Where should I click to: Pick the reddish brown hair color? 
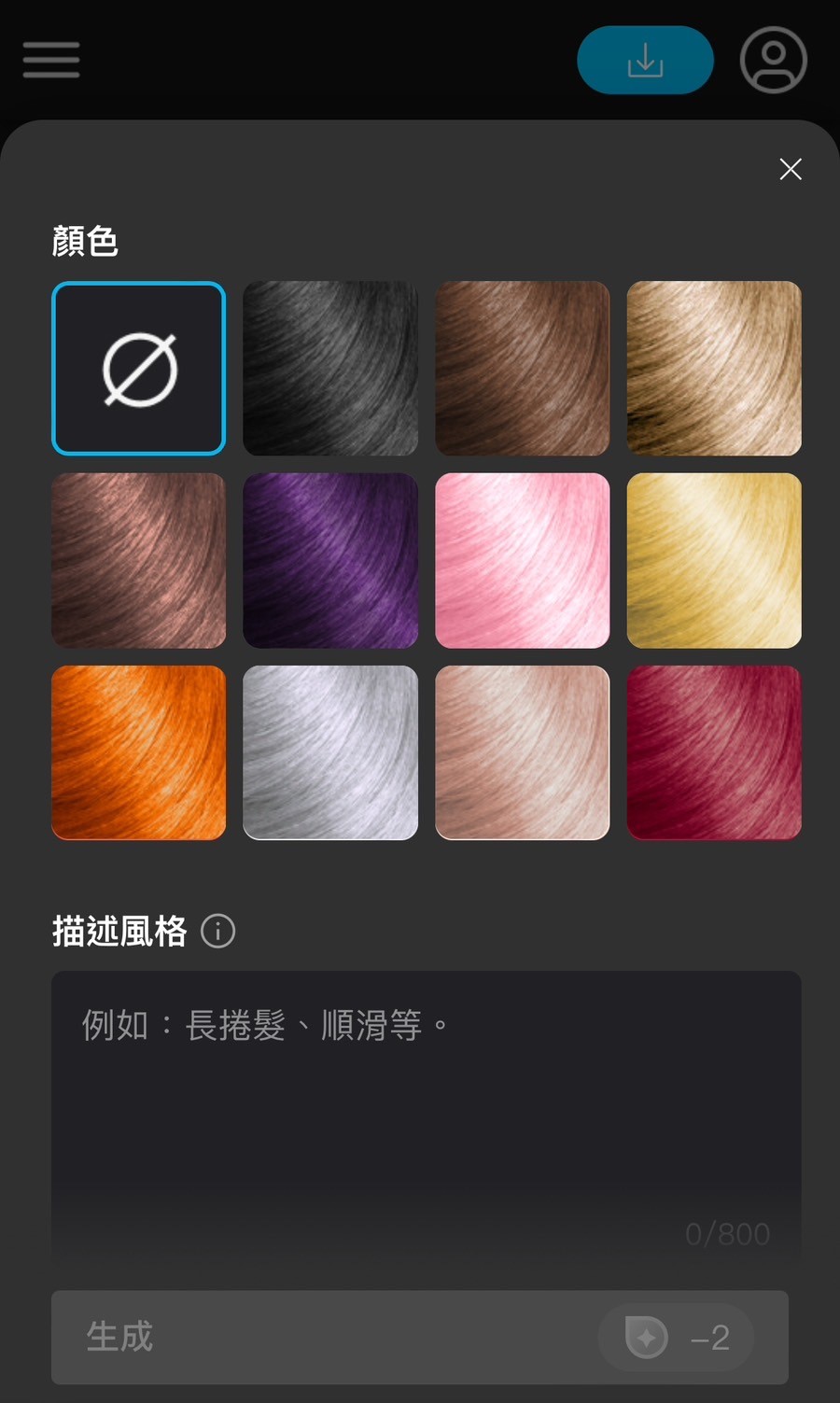click(139, 560)
